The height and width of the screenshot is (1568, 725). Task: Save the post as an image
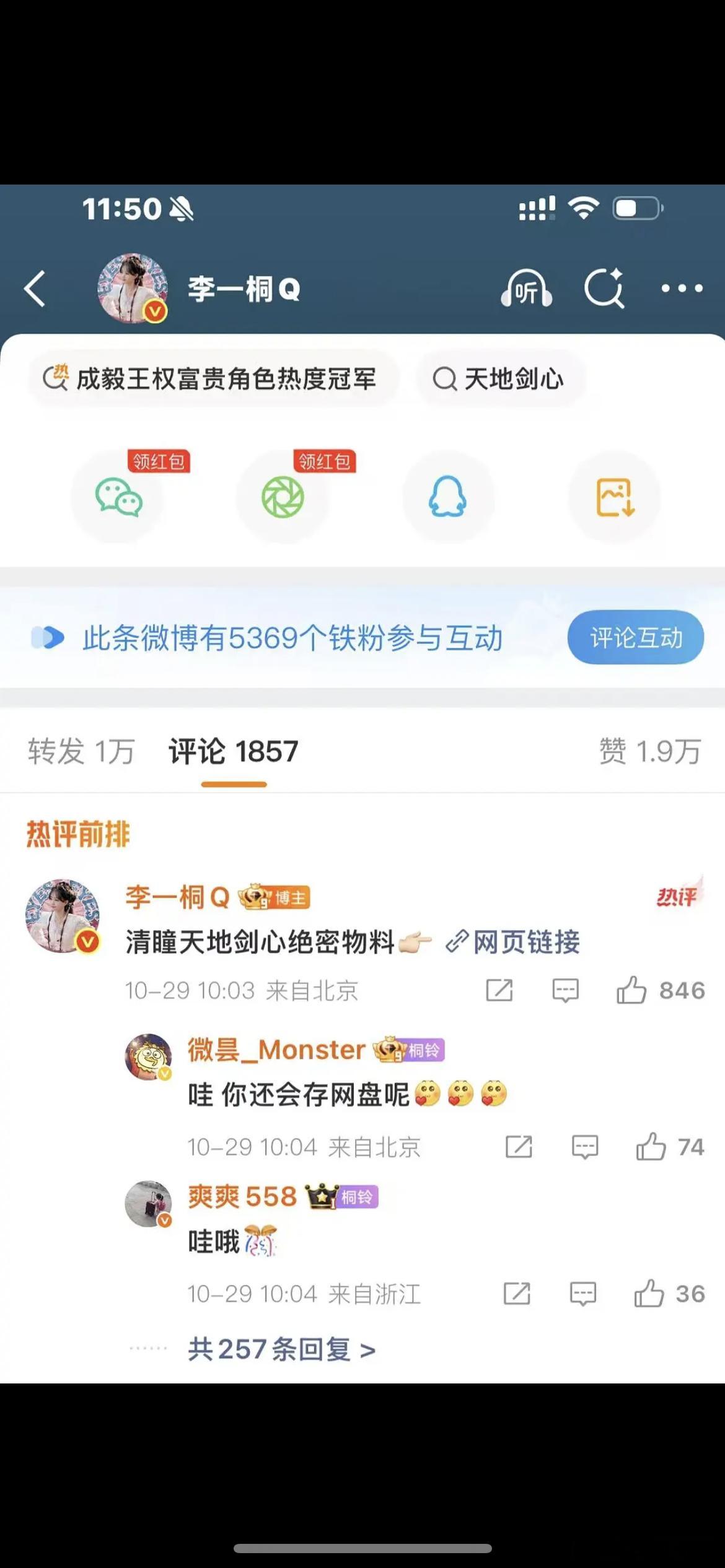tap(613, 499)
